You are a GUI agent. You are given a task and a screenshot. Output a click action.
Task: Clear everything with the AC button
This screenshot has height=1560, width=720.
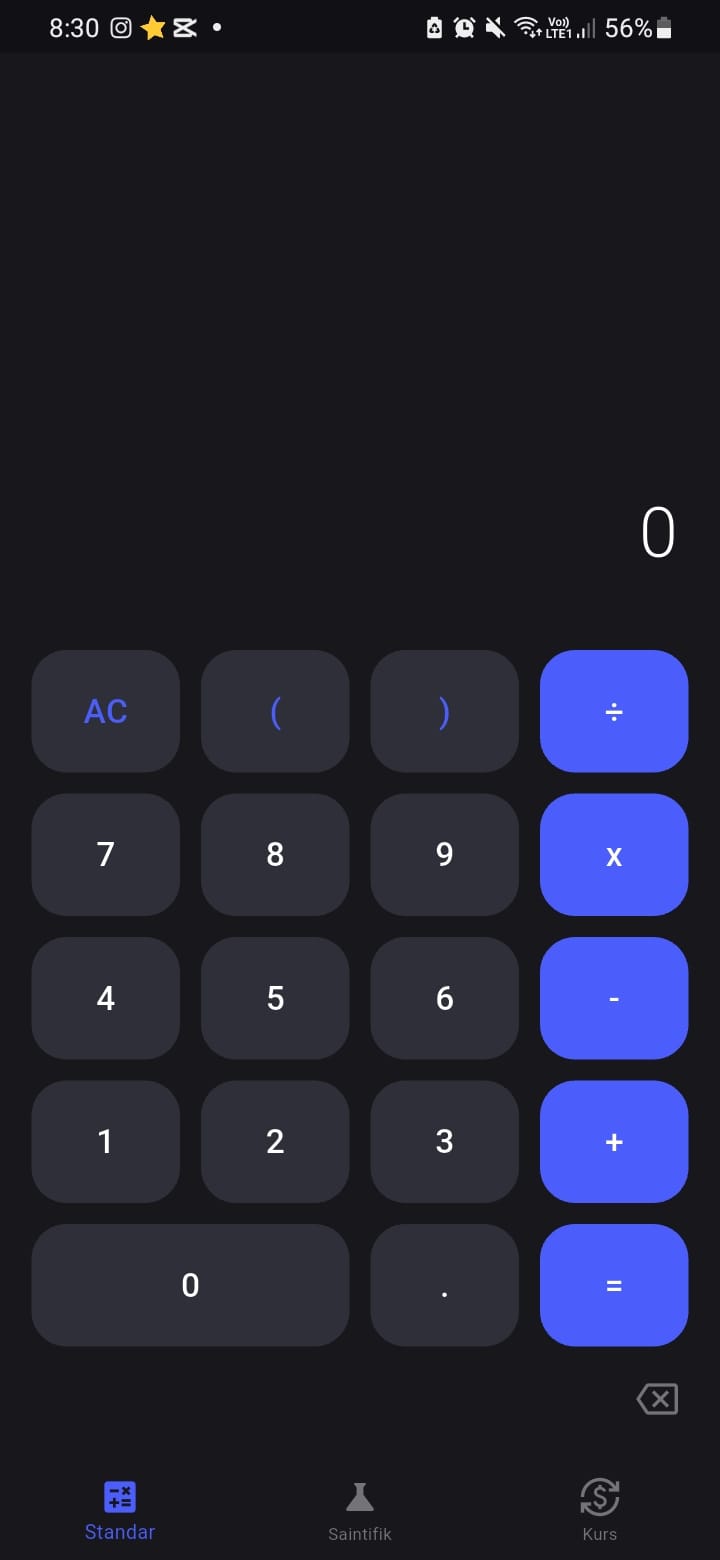click(x=106, y=711)
